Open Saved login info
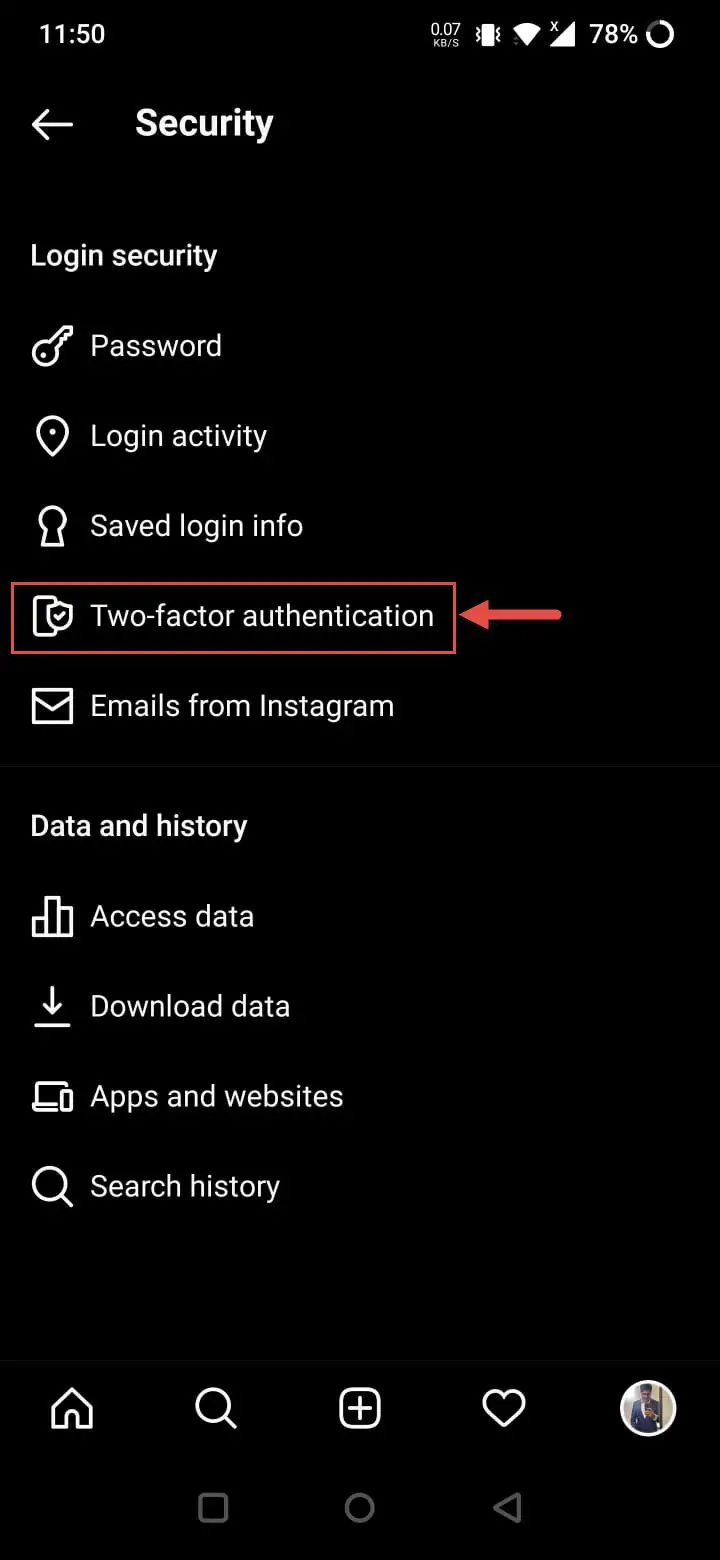720x1560 pixels. (360, 526)
